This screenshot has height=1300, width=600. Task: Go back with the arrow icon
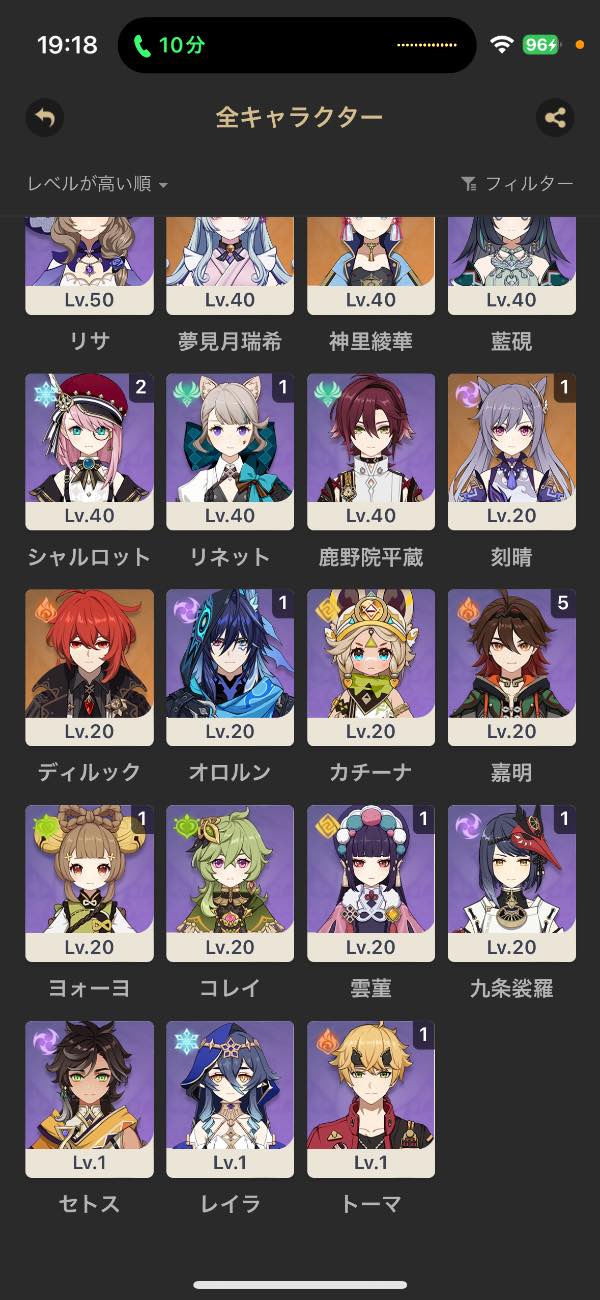[x=44, y=118]
